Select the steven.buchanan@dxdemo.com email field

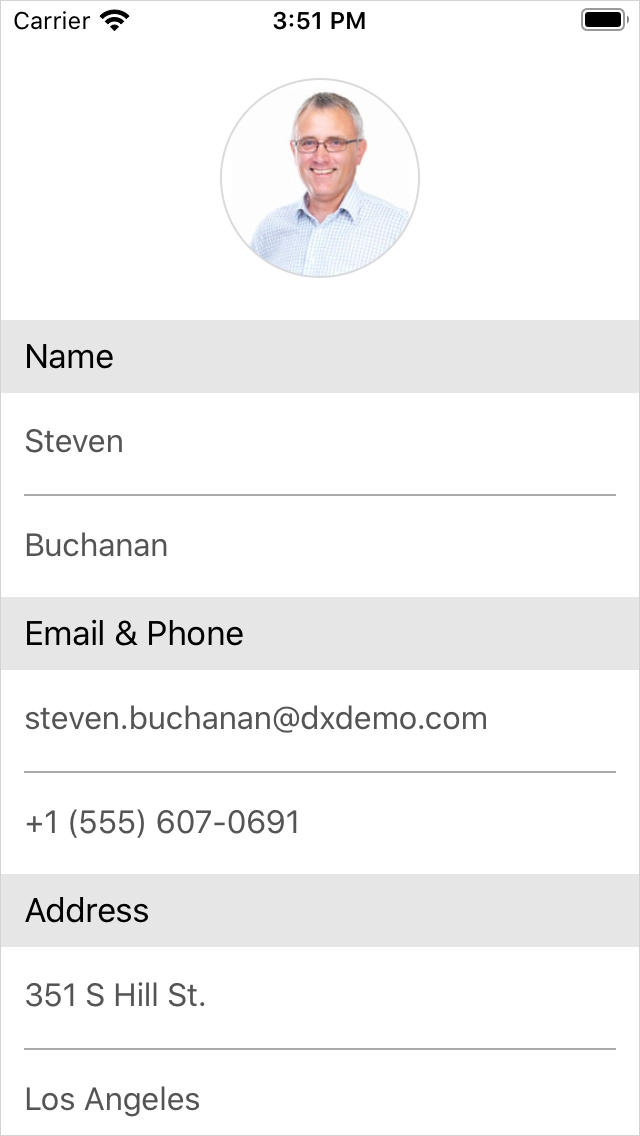coord(320,719)
